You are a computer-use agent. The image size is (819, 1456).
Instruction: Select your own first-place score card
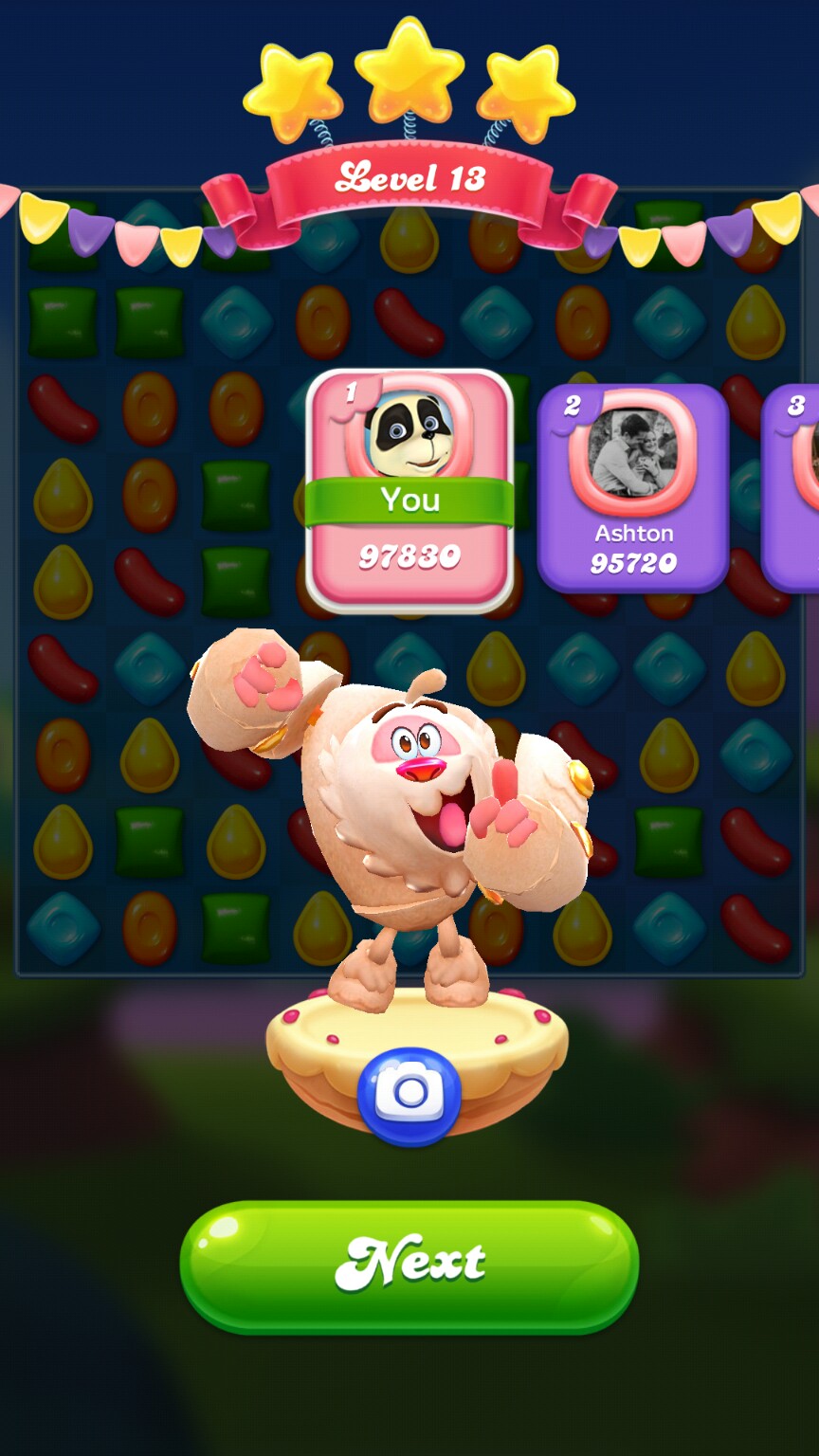pos(409,488)
